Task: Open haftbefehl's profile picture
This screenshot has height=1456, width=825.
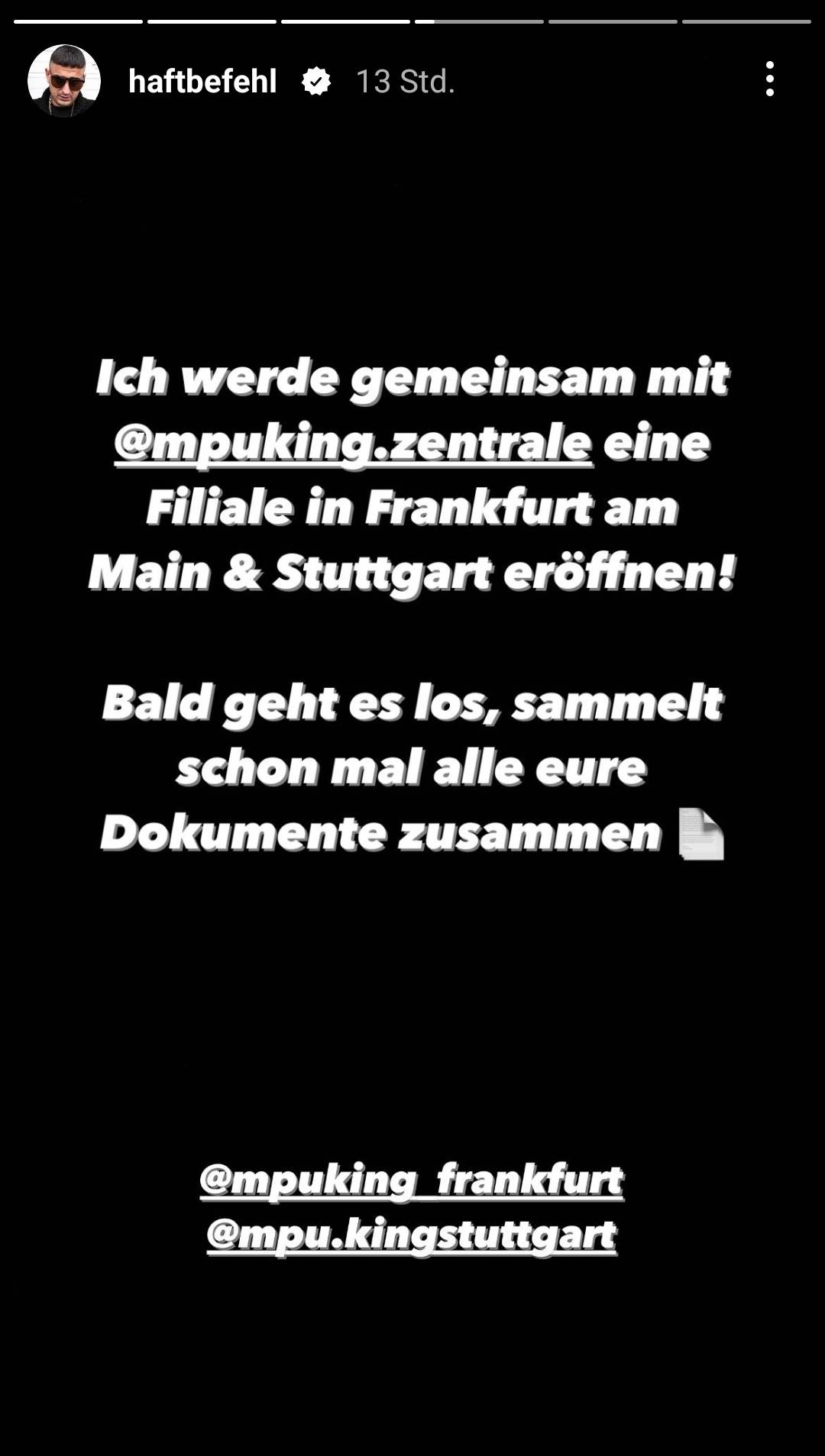Action: click(x=64, y=81)
